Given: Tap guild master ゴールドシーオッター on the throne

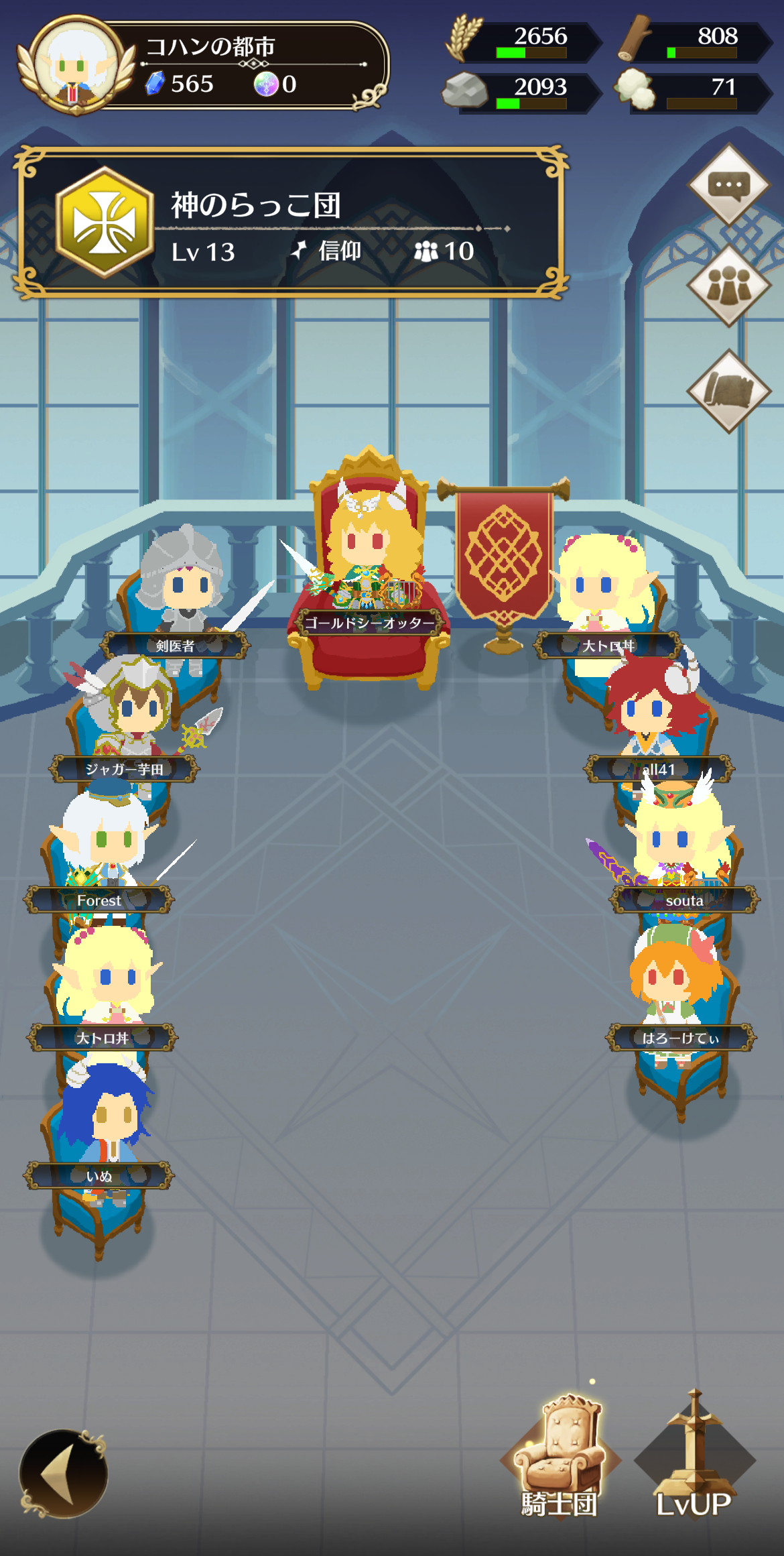Looking at the screenshot, I should pyautogui.click(x=369, y=563).
